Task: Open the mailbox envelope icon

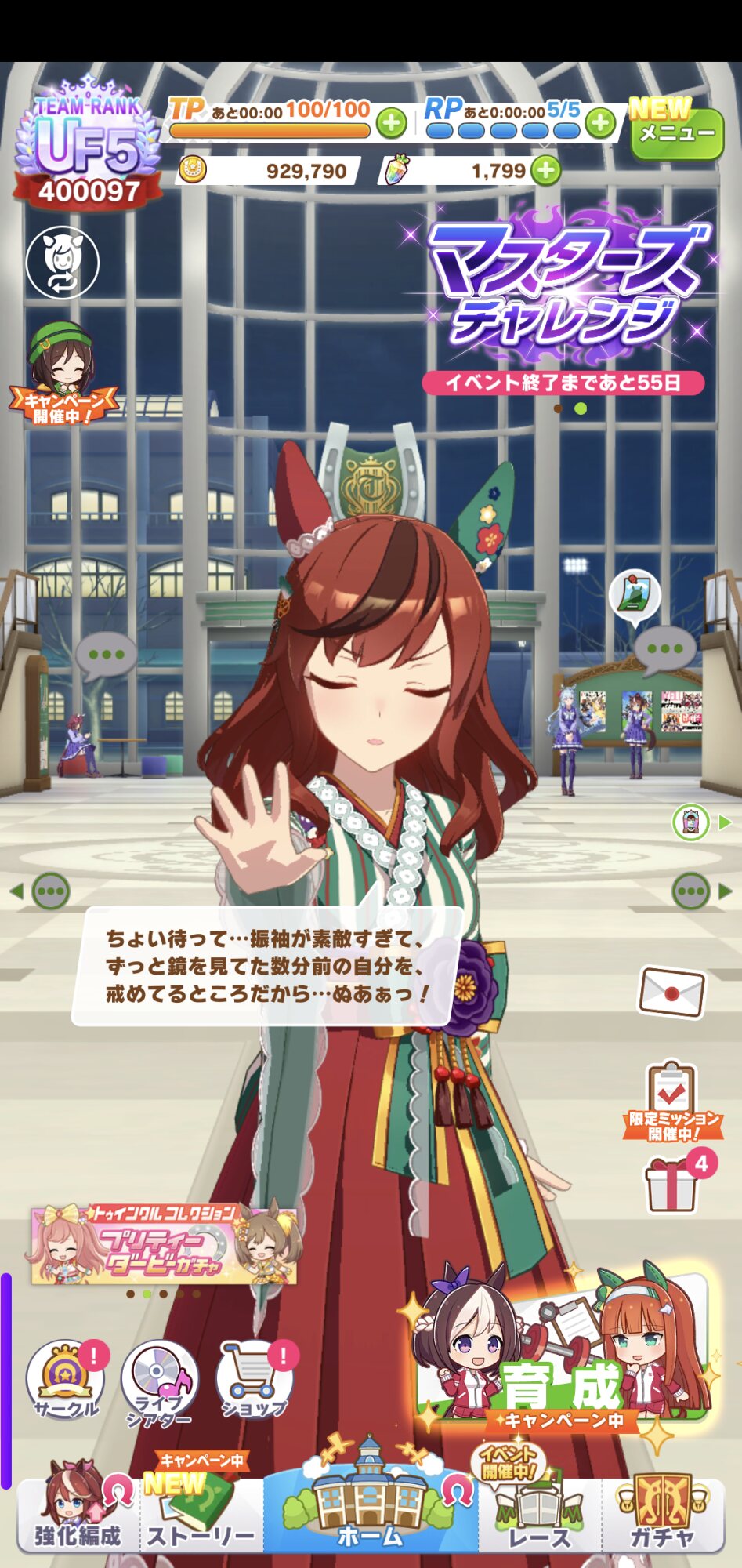Action: [672, 992]
